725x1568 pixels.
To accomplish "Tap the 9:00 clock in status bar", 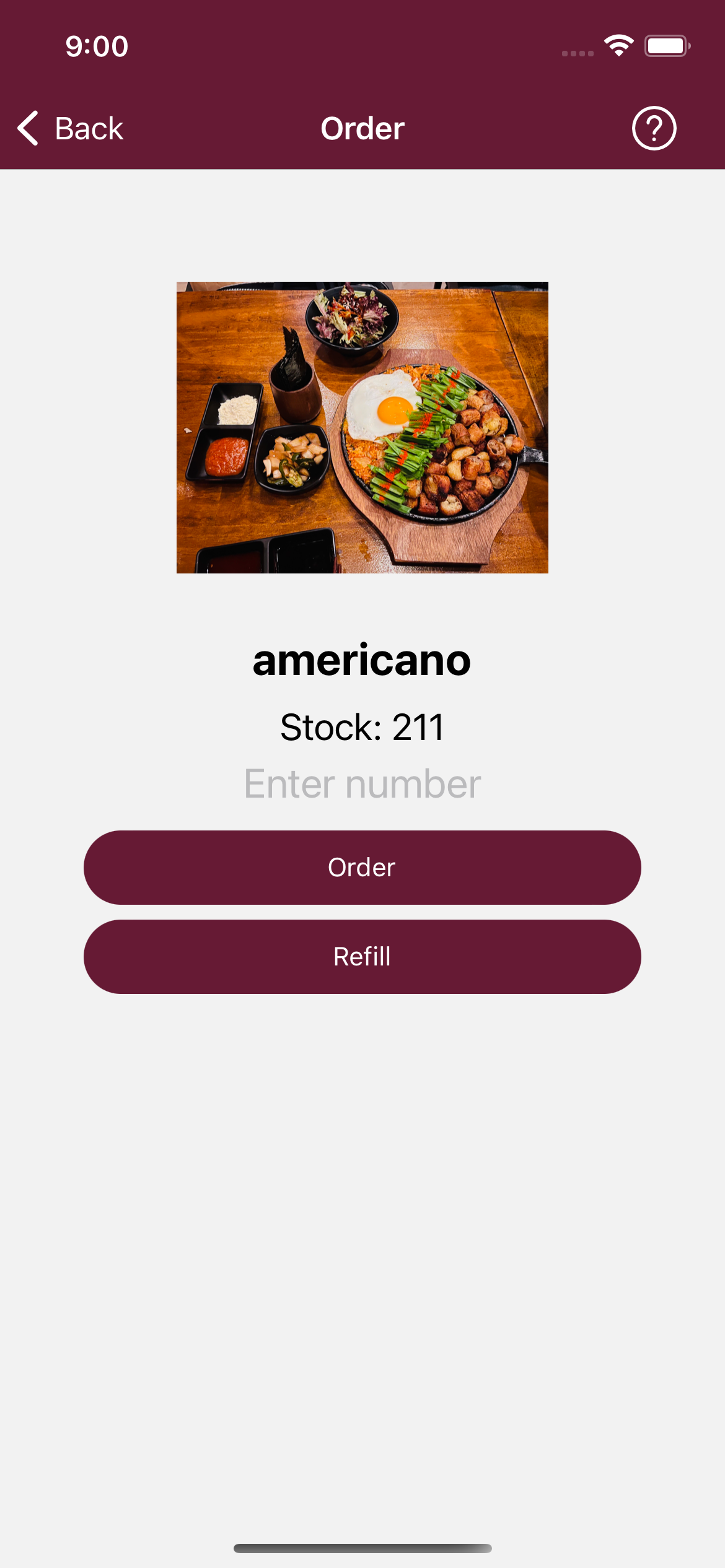I will 97,45.
